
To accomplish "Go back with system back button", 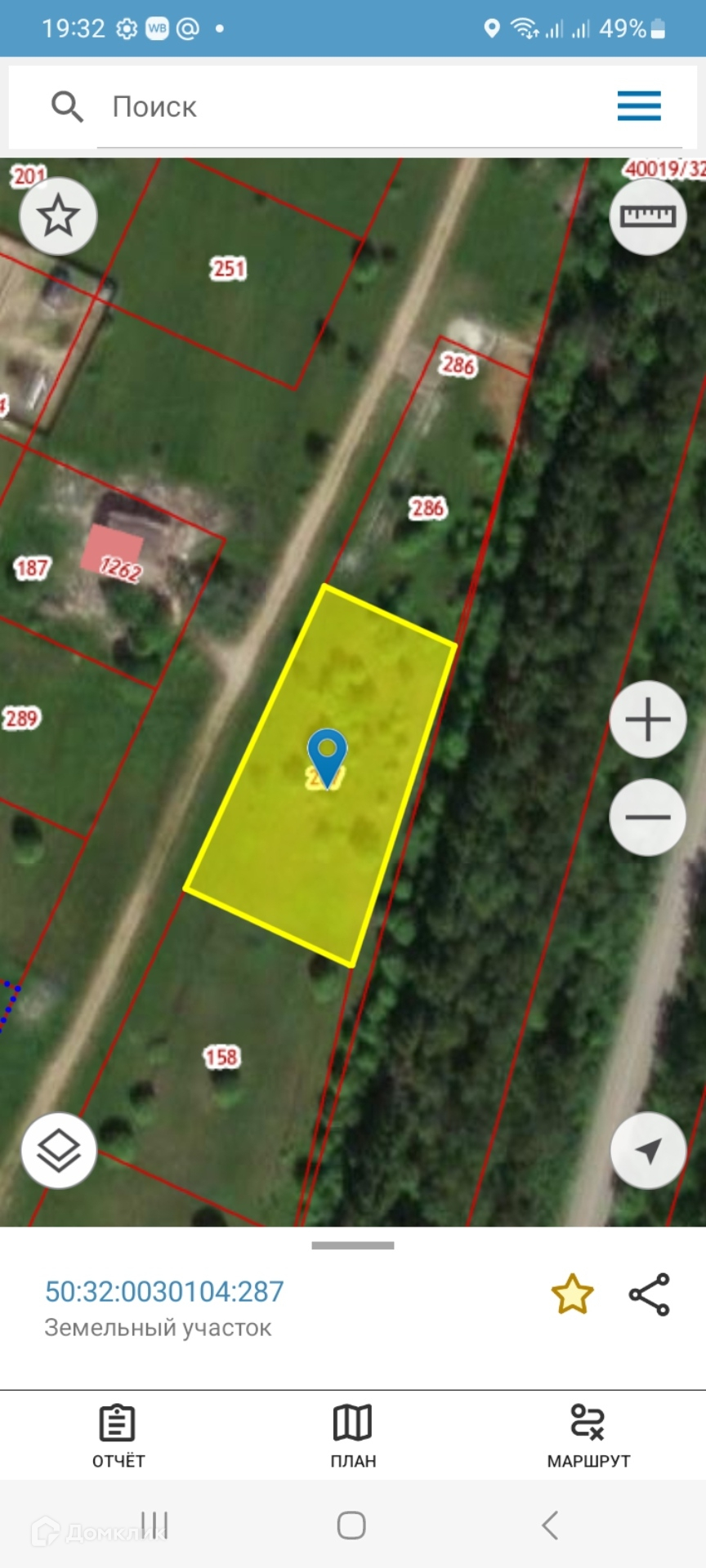I will coord(550,1525).
